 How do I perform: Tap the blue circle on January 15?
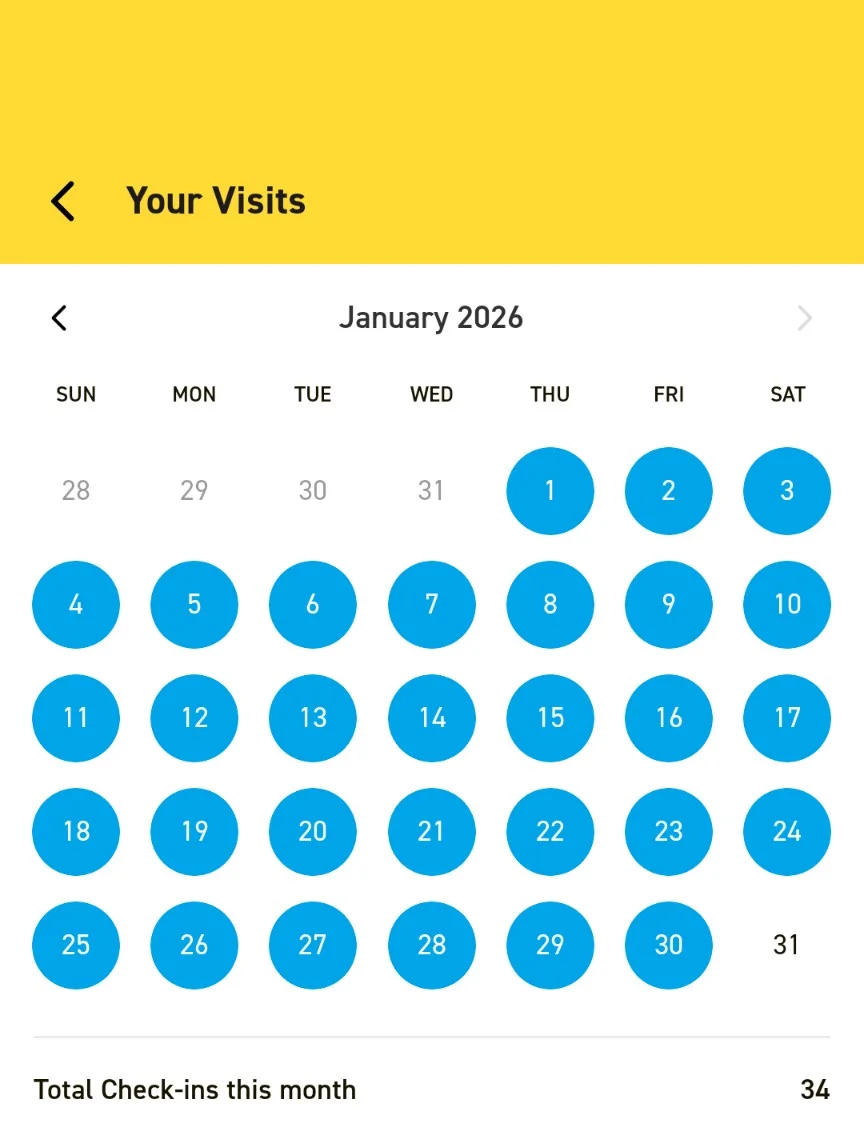550,717
